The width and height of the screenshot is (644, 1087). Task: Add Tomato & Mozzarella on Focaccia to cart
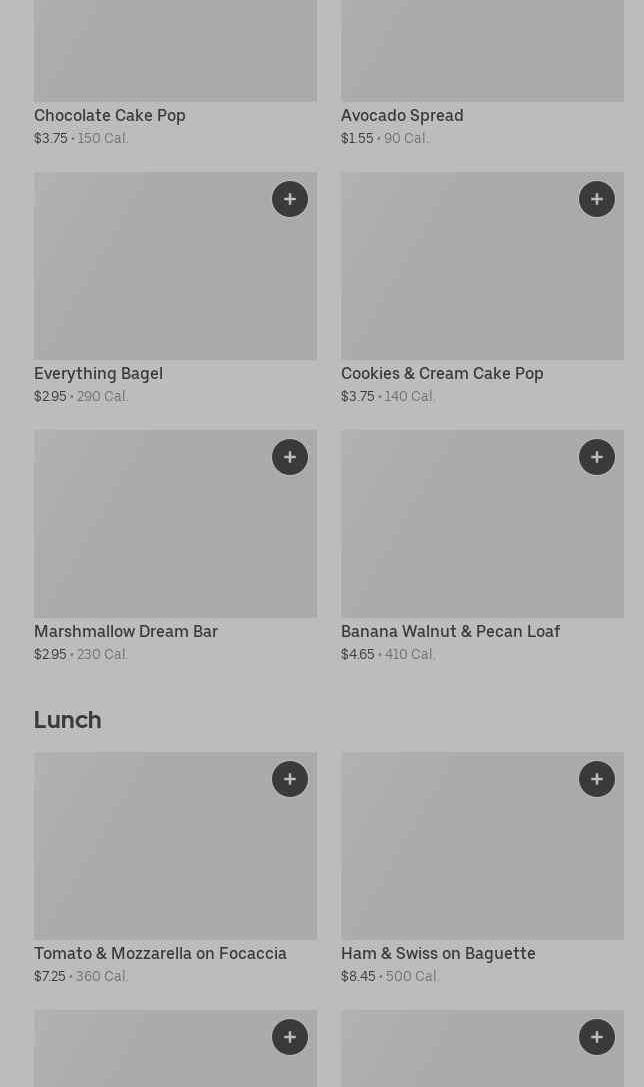pos(290,779)
